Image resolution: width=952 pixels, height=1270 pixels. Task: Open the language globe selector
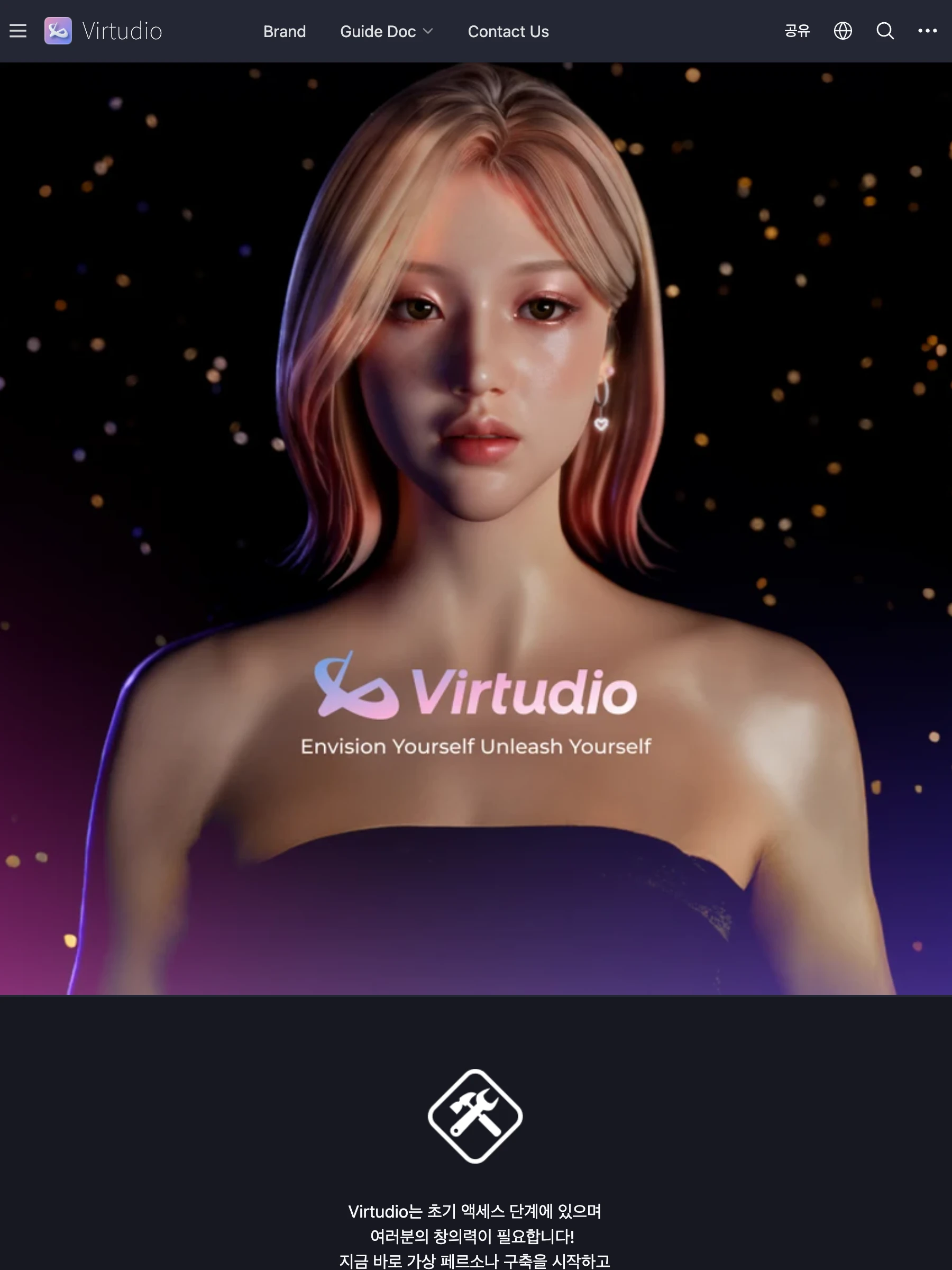[843, 31]
